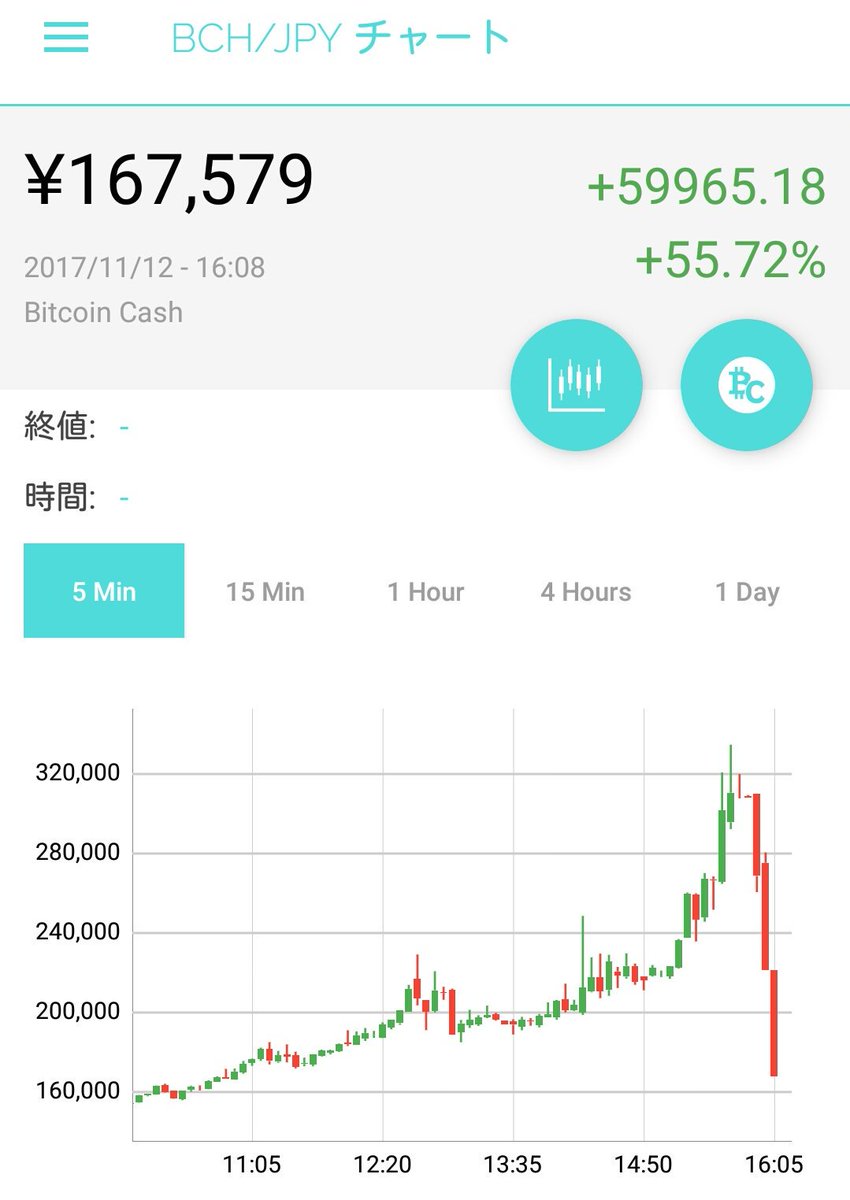Show the 4 Hours chart interval
This screenshot has height=1200, width=850.
point(586,591)
